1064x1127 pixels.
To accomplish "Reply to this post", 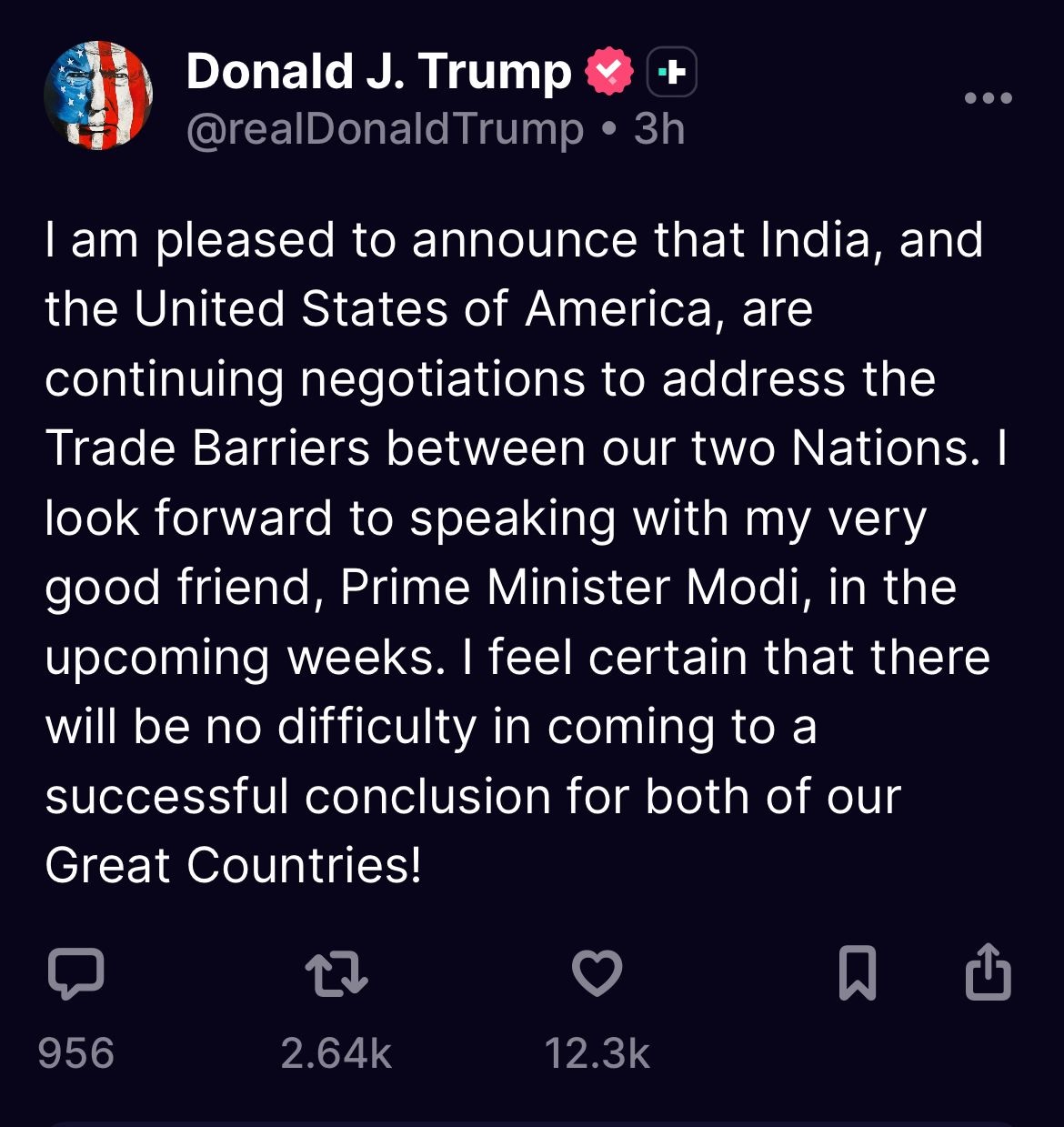I will point(76,975).
